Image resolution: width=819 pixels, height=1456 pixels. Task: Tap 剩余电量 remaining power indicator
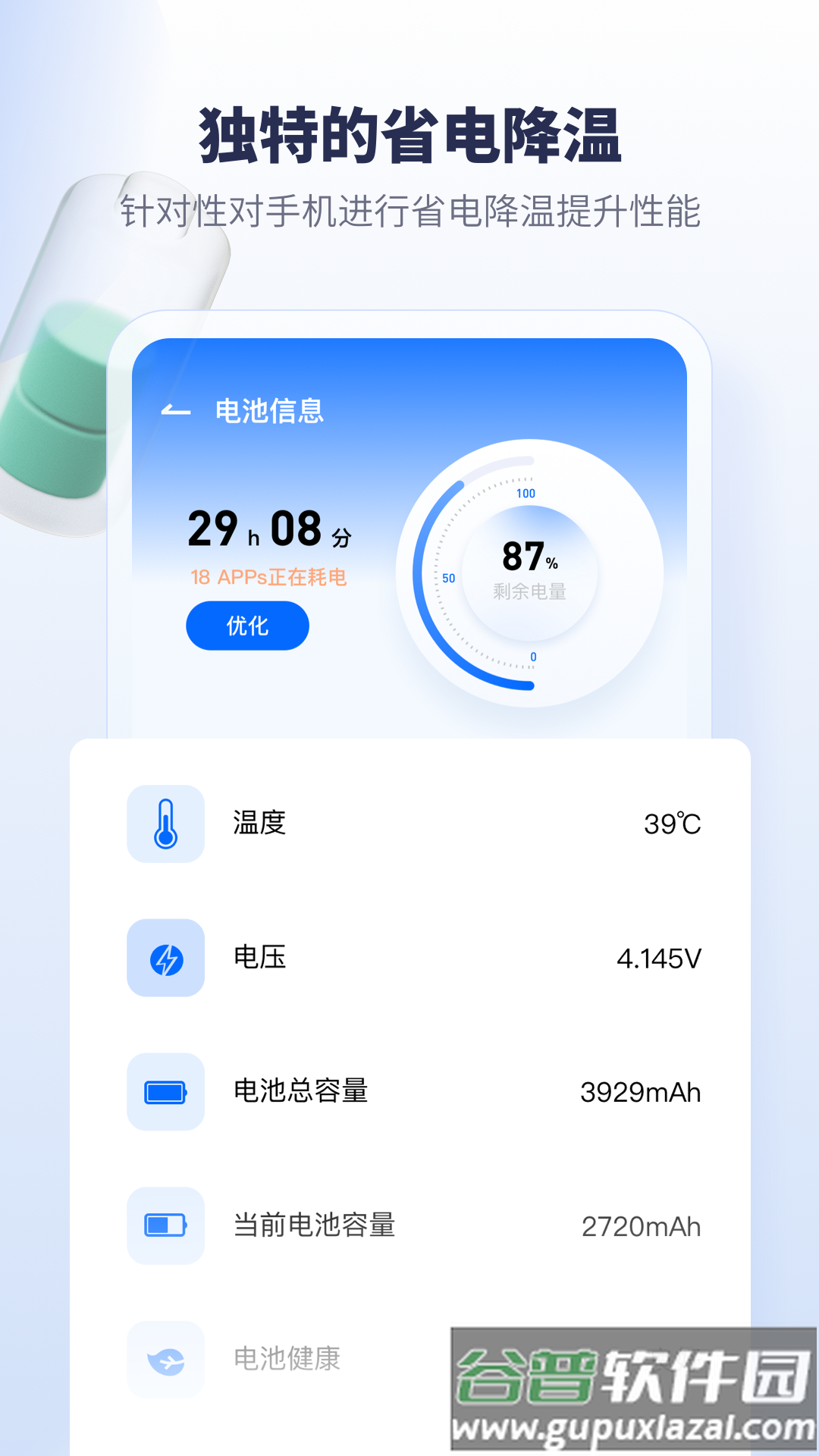pos(531,594)
